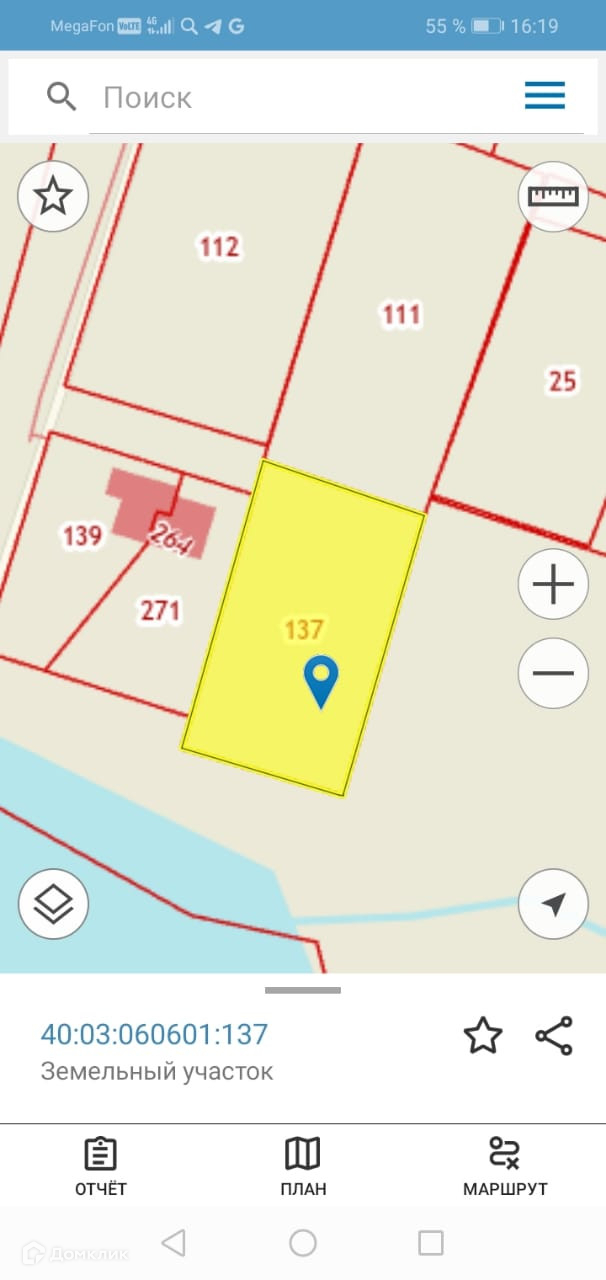Expand the parcel info sheet handle
Viewport: 606px width, 1280px height.
tap(303, 990)
